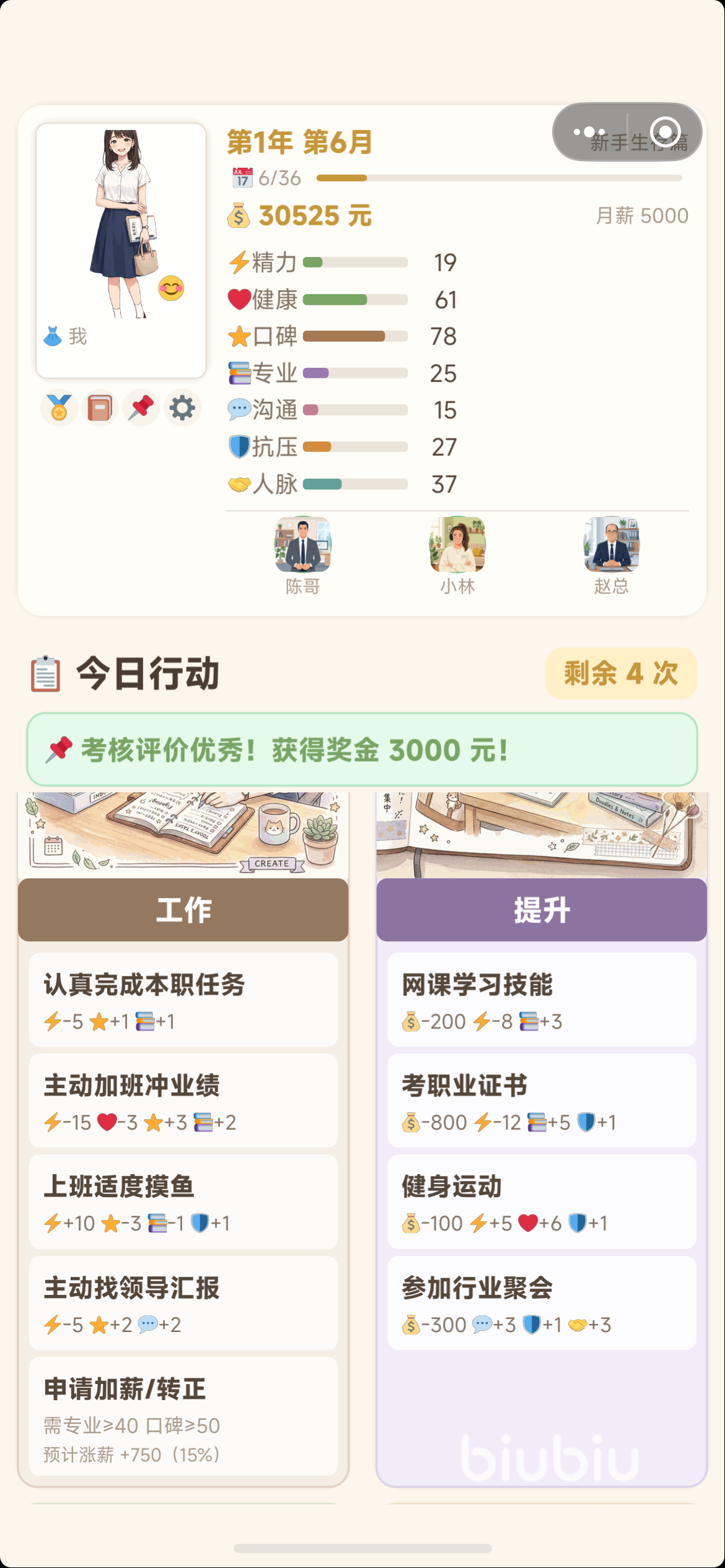Open the notebook journal icon
725x1568 pixels.
(x=100, y=408)
